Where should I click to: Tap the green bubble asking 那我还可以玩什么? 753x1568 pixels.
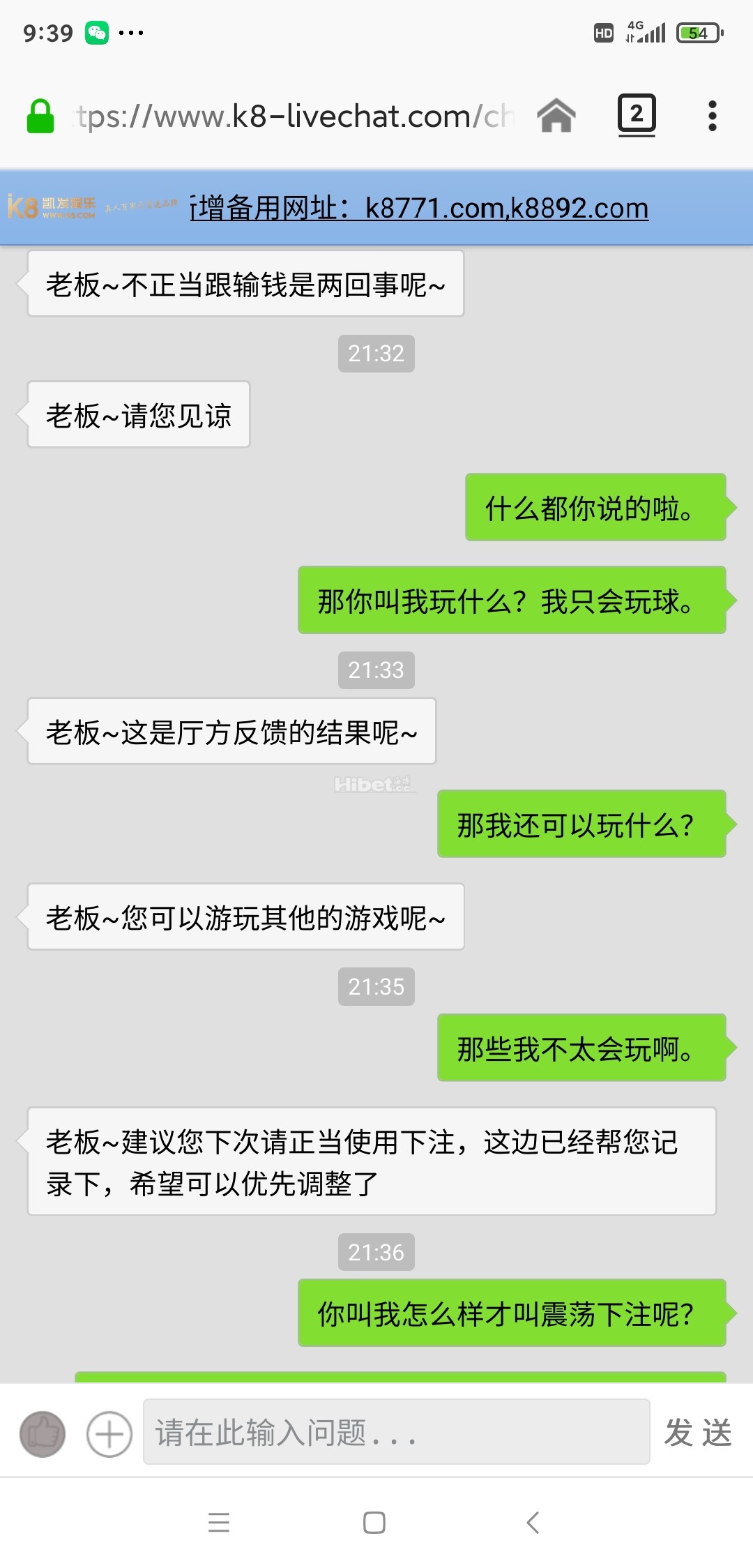(581, 824)
